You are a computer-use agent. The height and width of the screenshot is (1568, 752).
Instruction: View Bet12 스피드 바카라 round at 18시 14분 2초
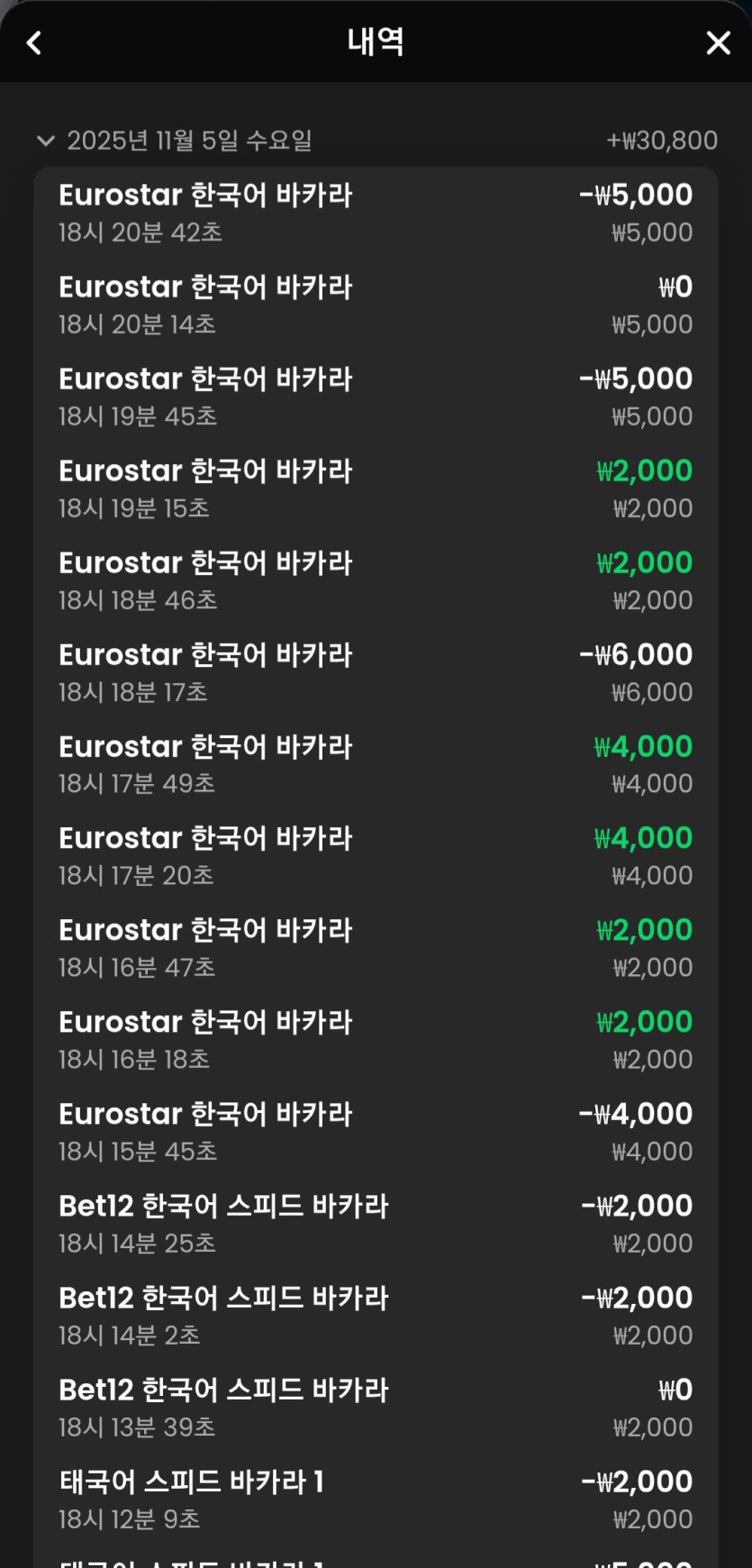(x=375, y=1316)
